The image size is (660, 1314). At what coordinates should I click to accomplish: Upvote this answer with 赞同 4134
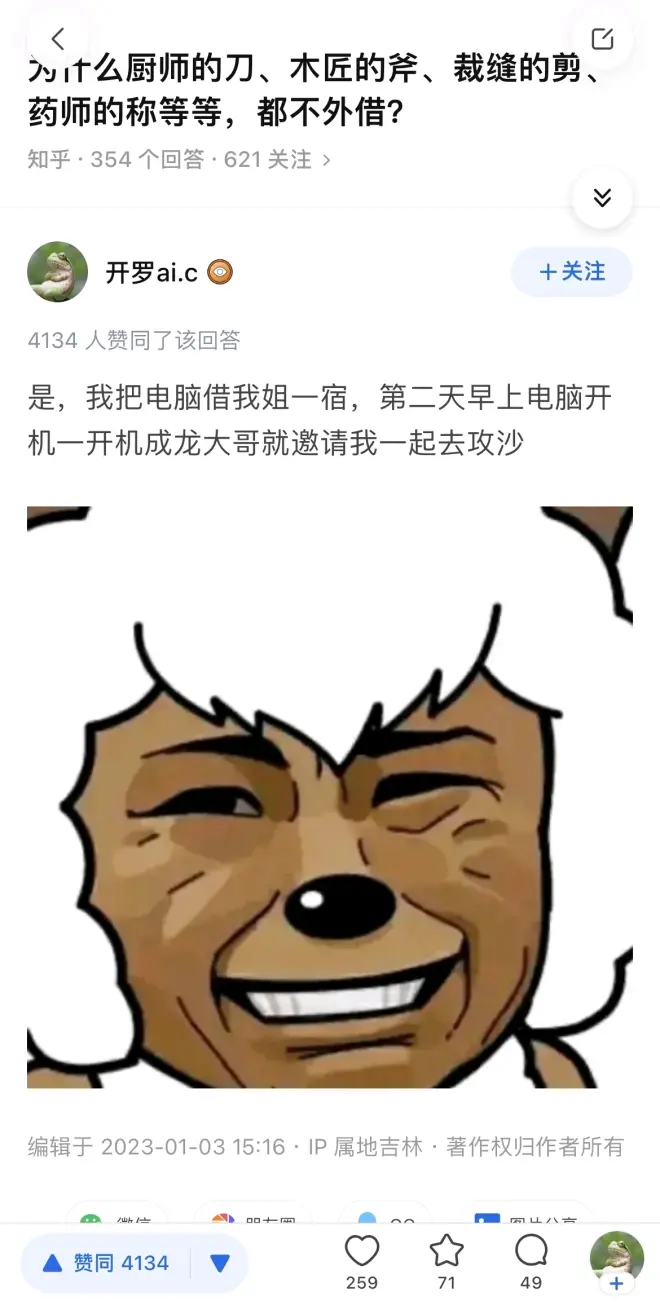pyautogui.click(x=106, y=1263)
